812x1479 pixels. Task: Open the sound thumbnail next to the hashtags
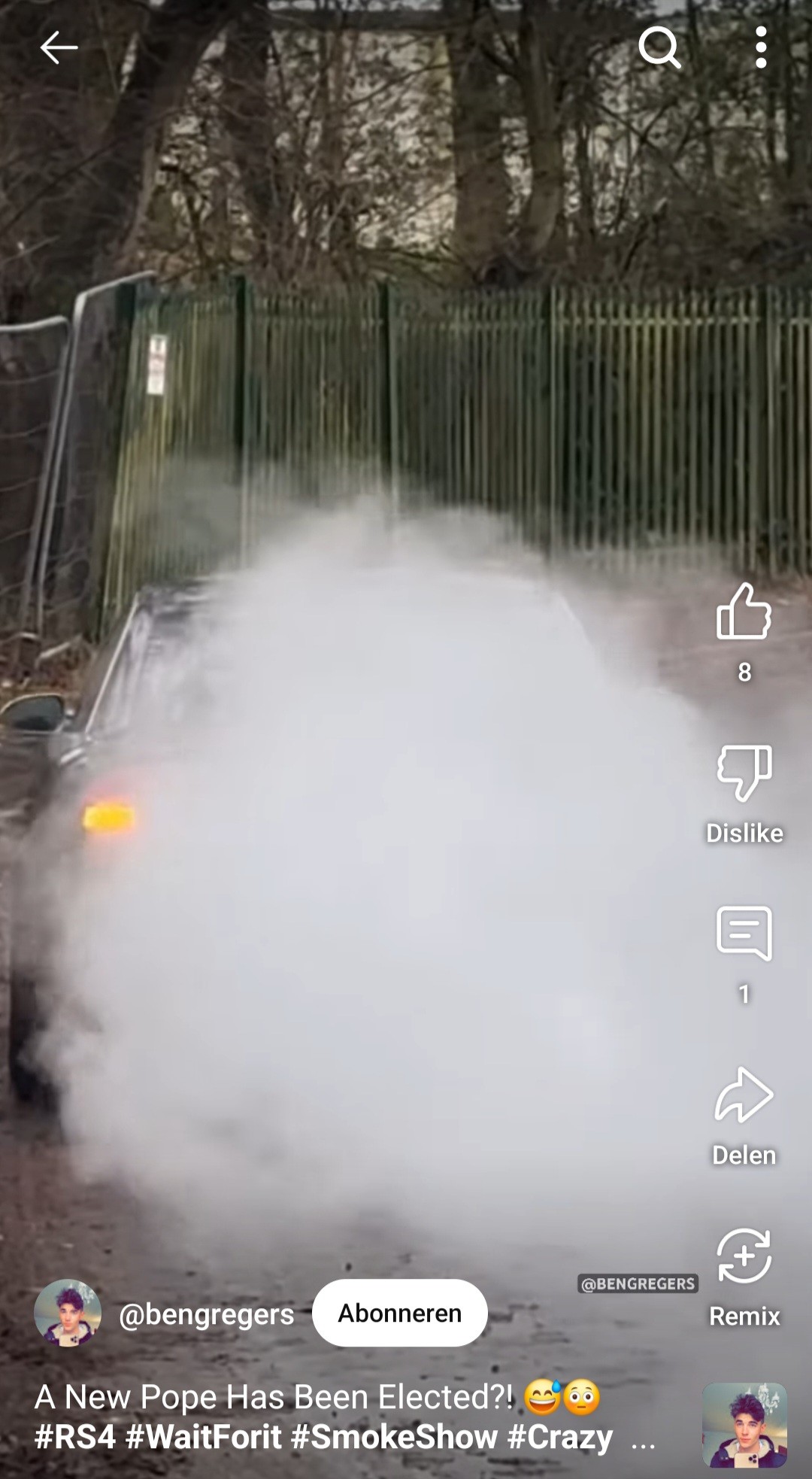(x=744, y=1425)
